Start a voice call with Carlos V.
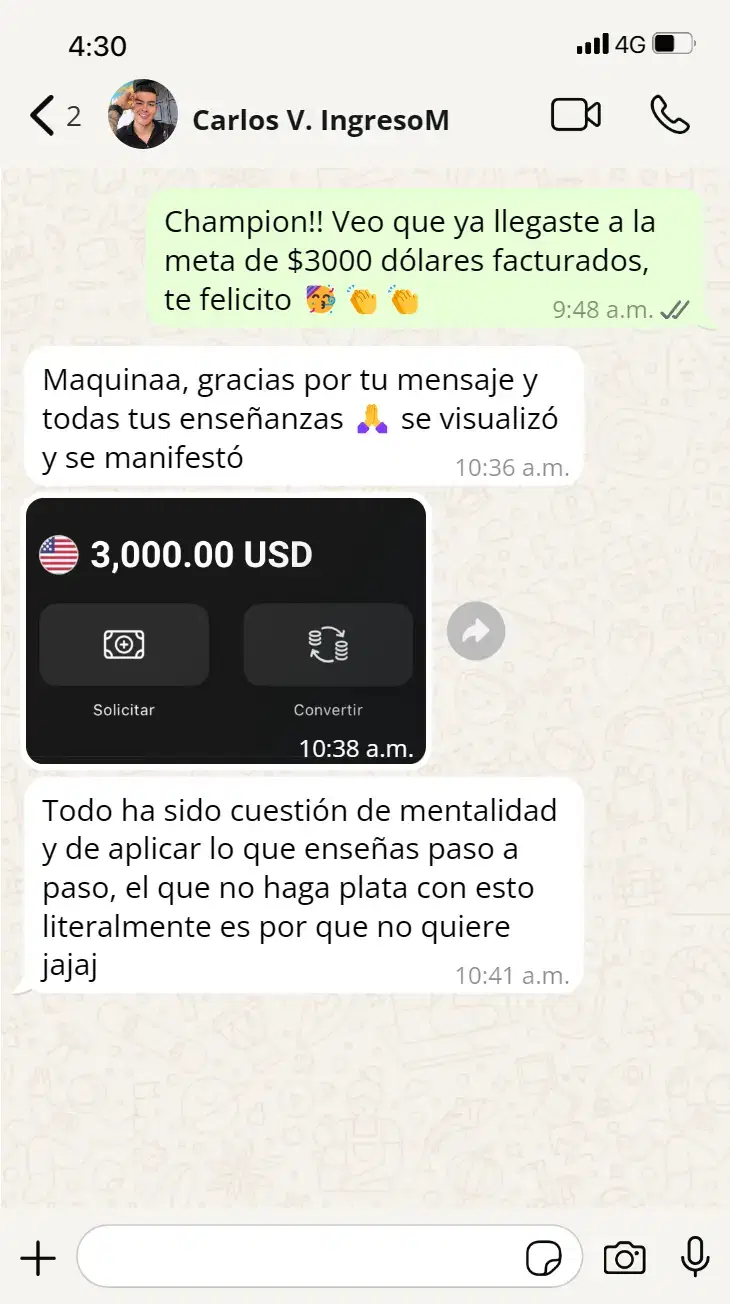The height and width of the screenshot is (1304, 730). [x=669, y=115]
